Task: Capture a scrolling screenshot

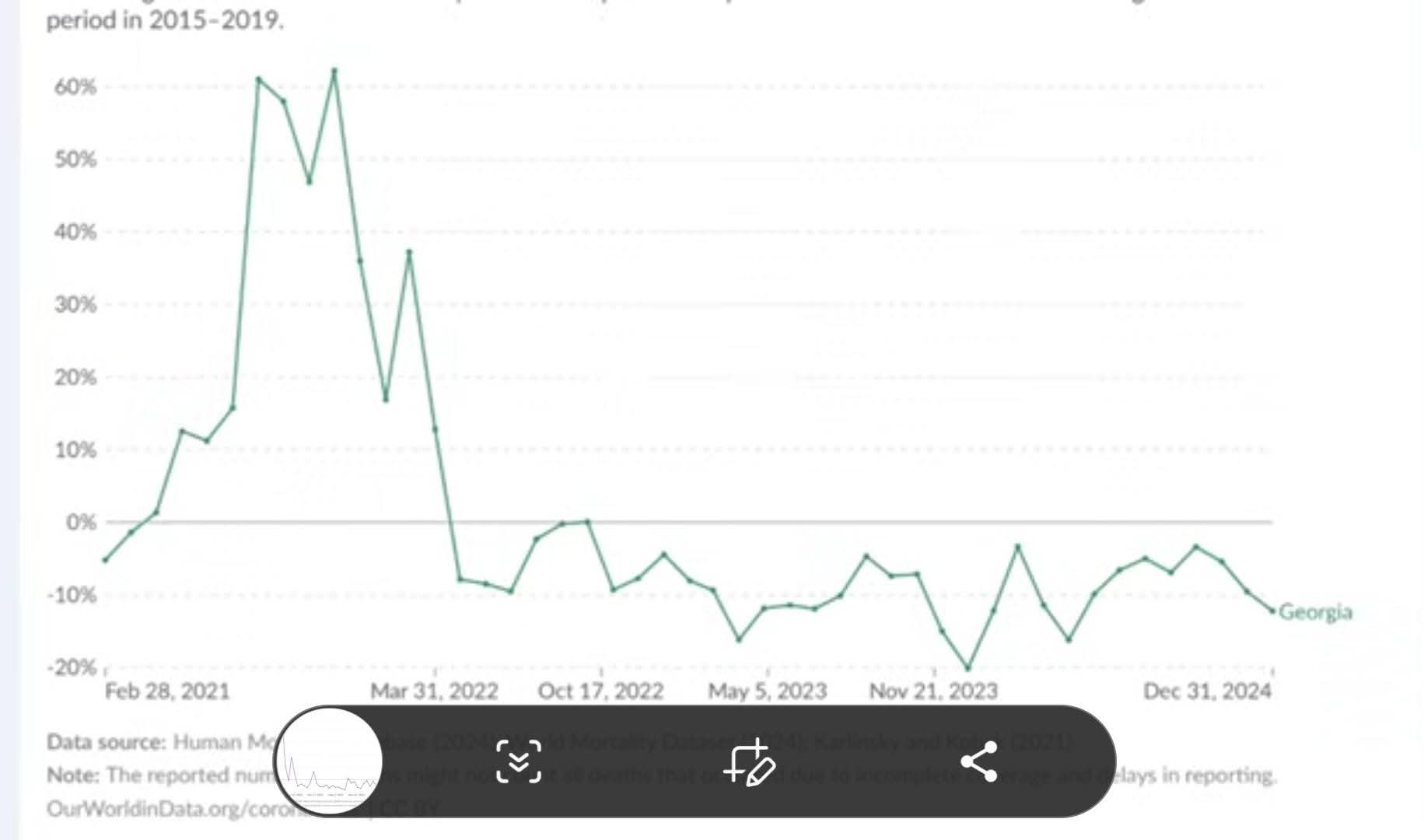Action: point(519,761)
